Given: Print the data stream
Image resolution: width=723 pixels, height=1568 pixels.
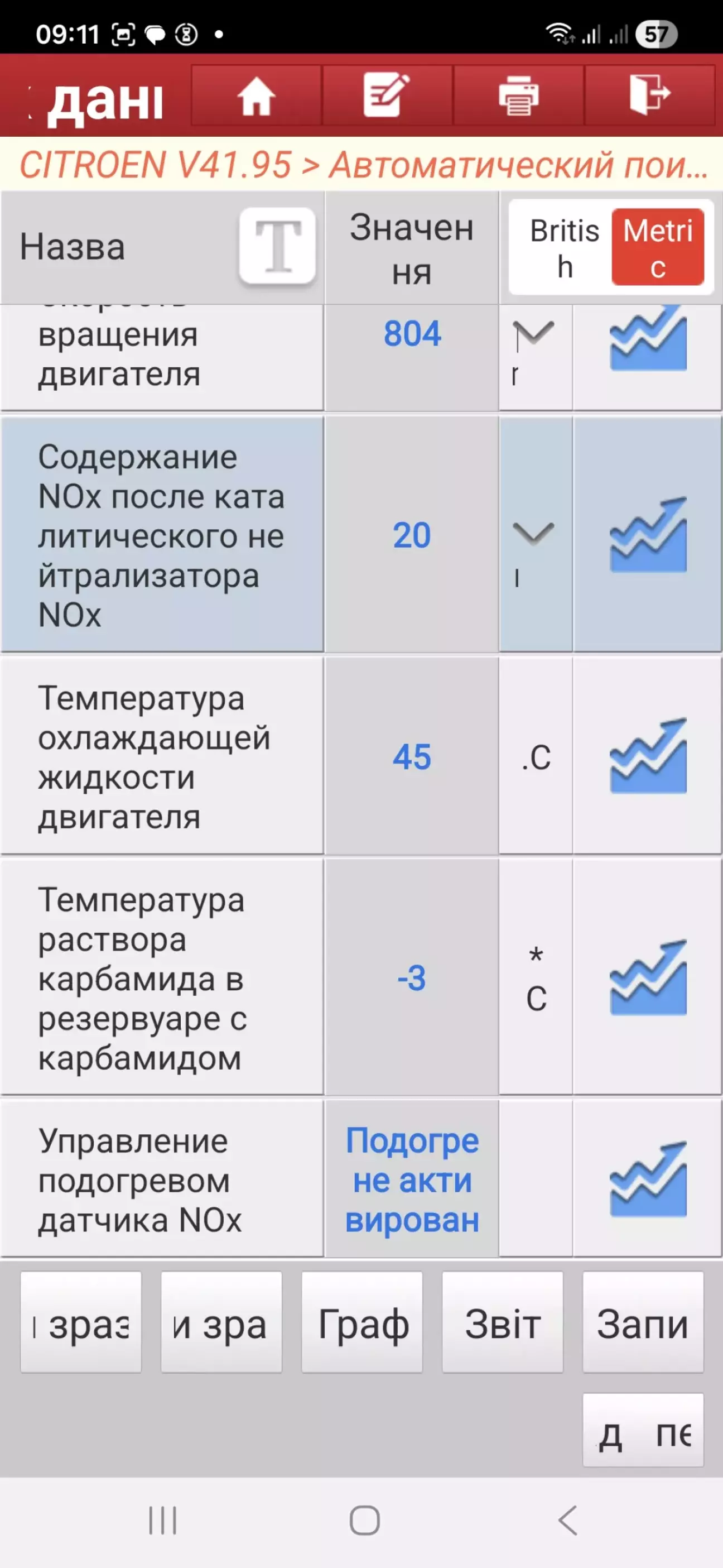Looking at the screenshot, I should (518, 96).
